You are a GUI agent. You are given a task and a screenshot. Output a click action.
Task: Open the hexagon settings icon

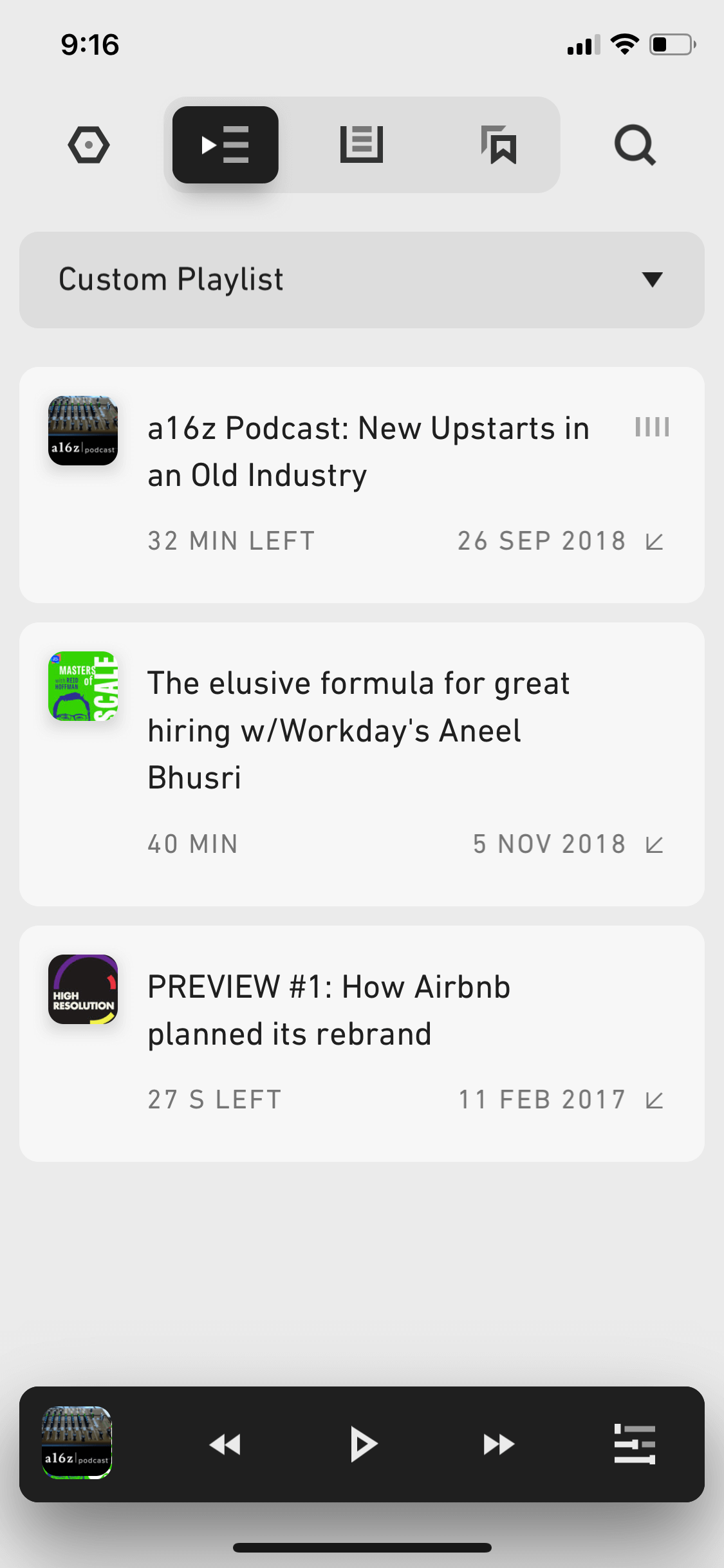pos(89,145)
